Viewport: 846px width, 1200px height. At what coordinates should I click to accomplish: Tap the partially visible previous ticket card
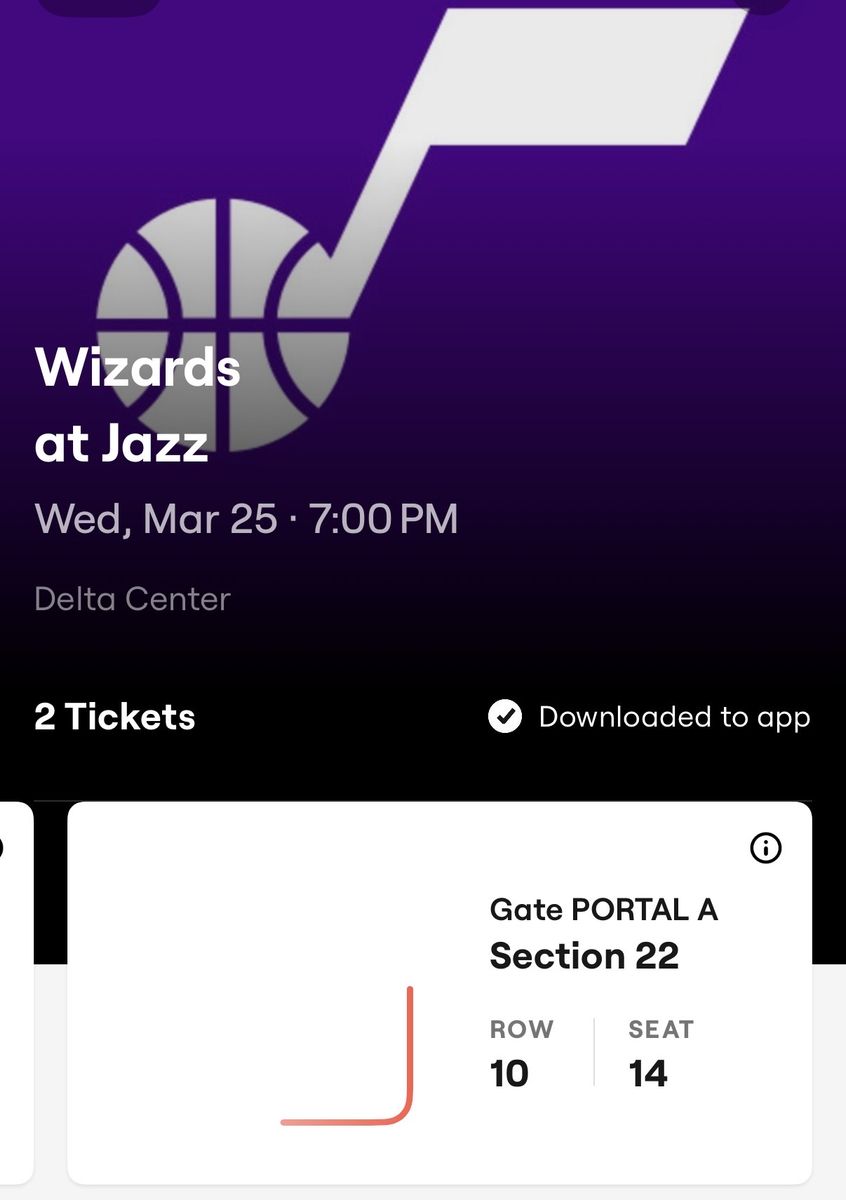click(x=14, y=990)
